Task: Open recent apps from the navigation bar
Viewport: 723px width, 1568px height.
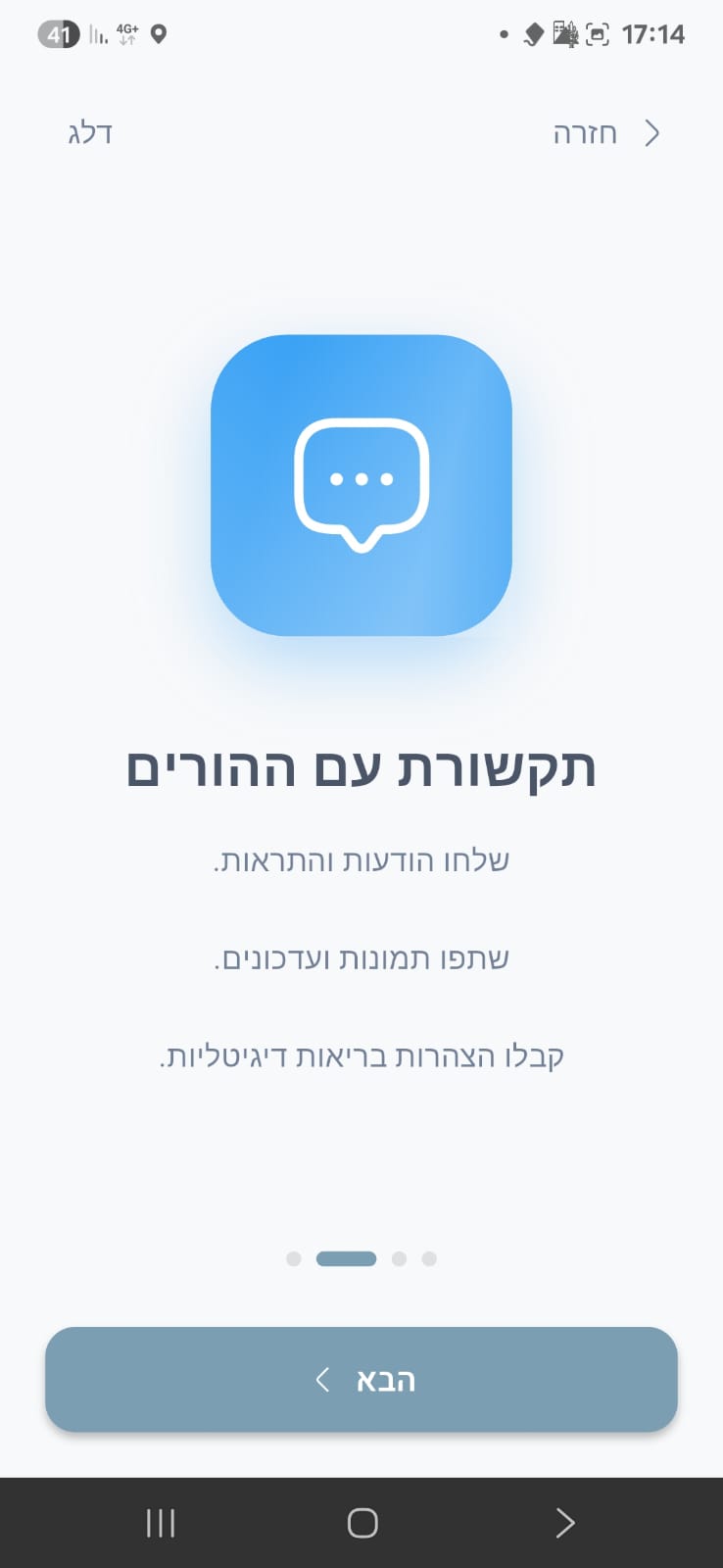Action: pyautogui.click(x=161, y=1523)
